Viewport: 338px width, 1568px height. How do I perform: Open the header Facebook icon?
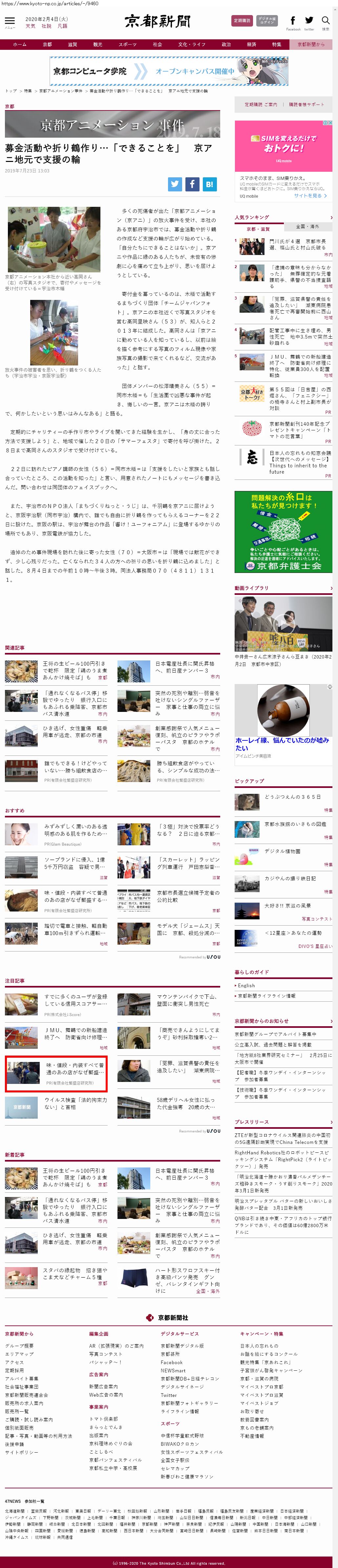click(293, 21)
